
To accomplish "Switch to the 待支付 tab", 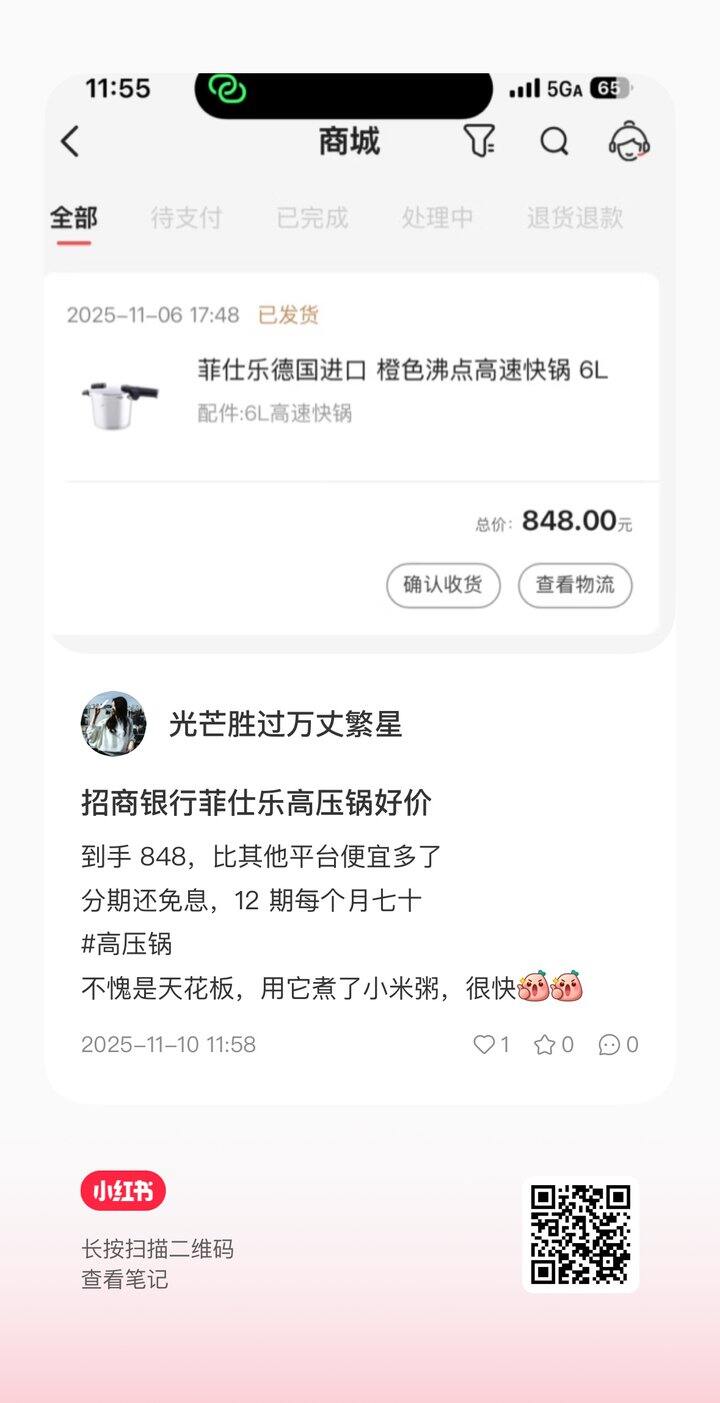I will tap(186, 216).
